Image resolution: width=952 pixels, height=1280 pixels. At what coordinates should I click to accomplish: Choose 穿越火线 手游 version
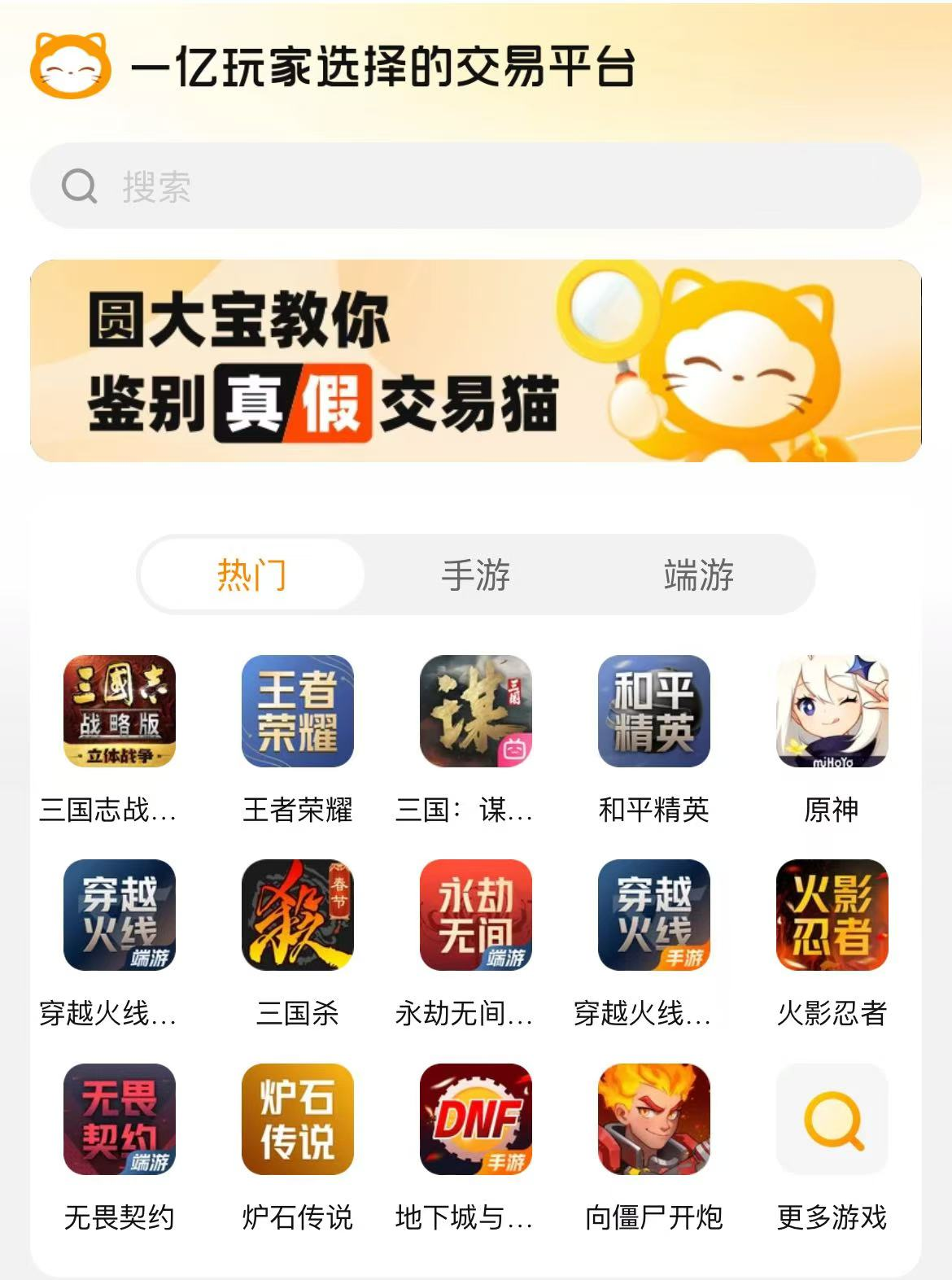[654, 915]
